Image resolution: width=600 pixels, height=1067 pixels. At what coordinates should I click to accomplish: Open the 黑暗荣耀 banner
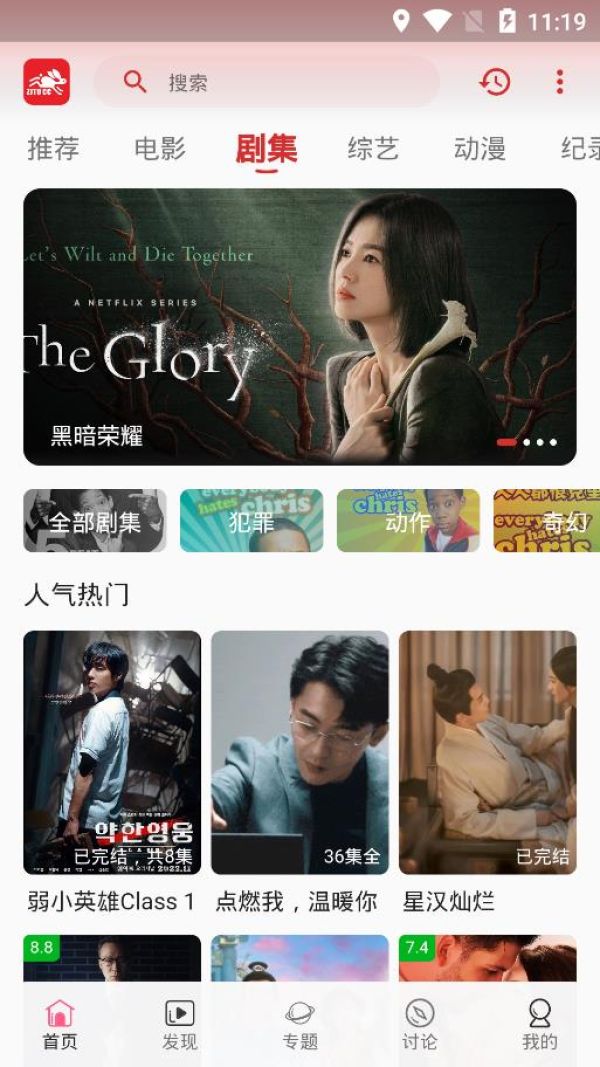point(300,327)
